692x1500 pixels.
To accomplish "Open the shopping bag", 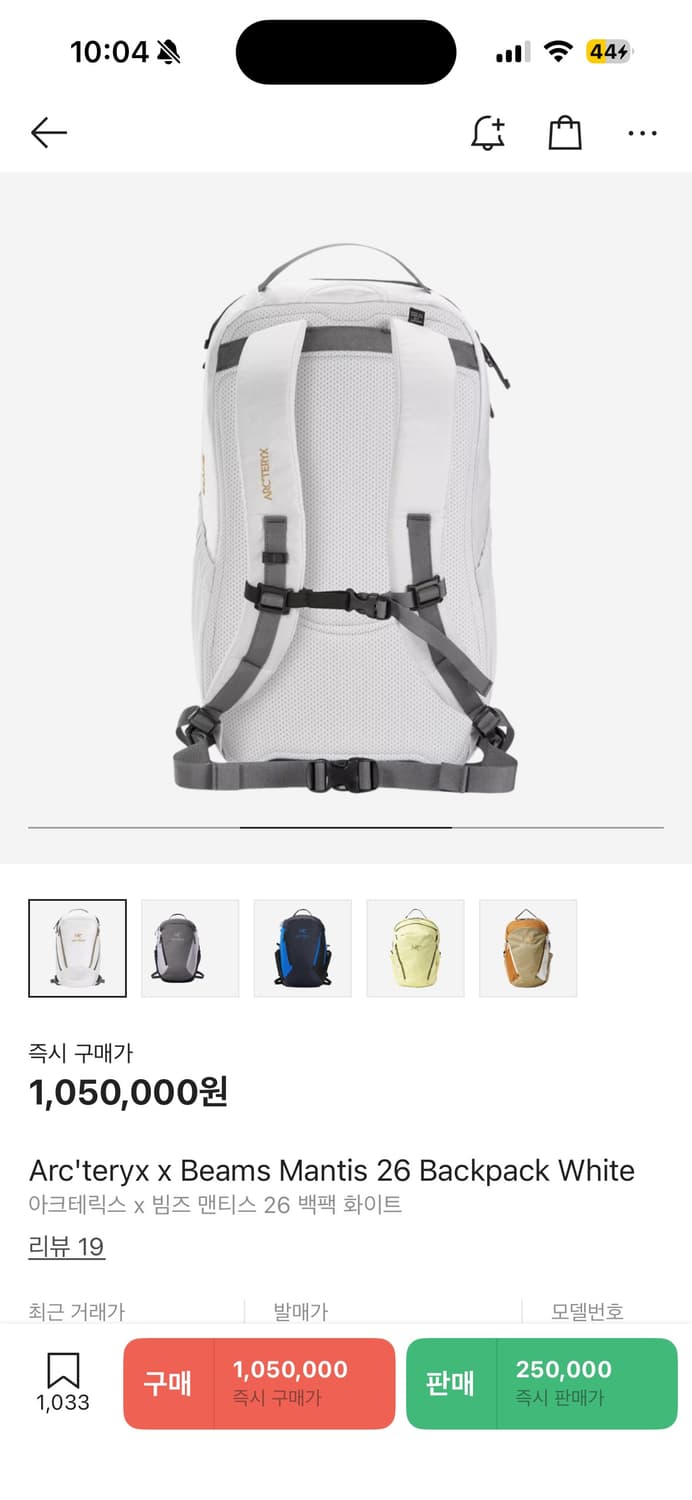I will pyautogui.click(x=565, y=133).
